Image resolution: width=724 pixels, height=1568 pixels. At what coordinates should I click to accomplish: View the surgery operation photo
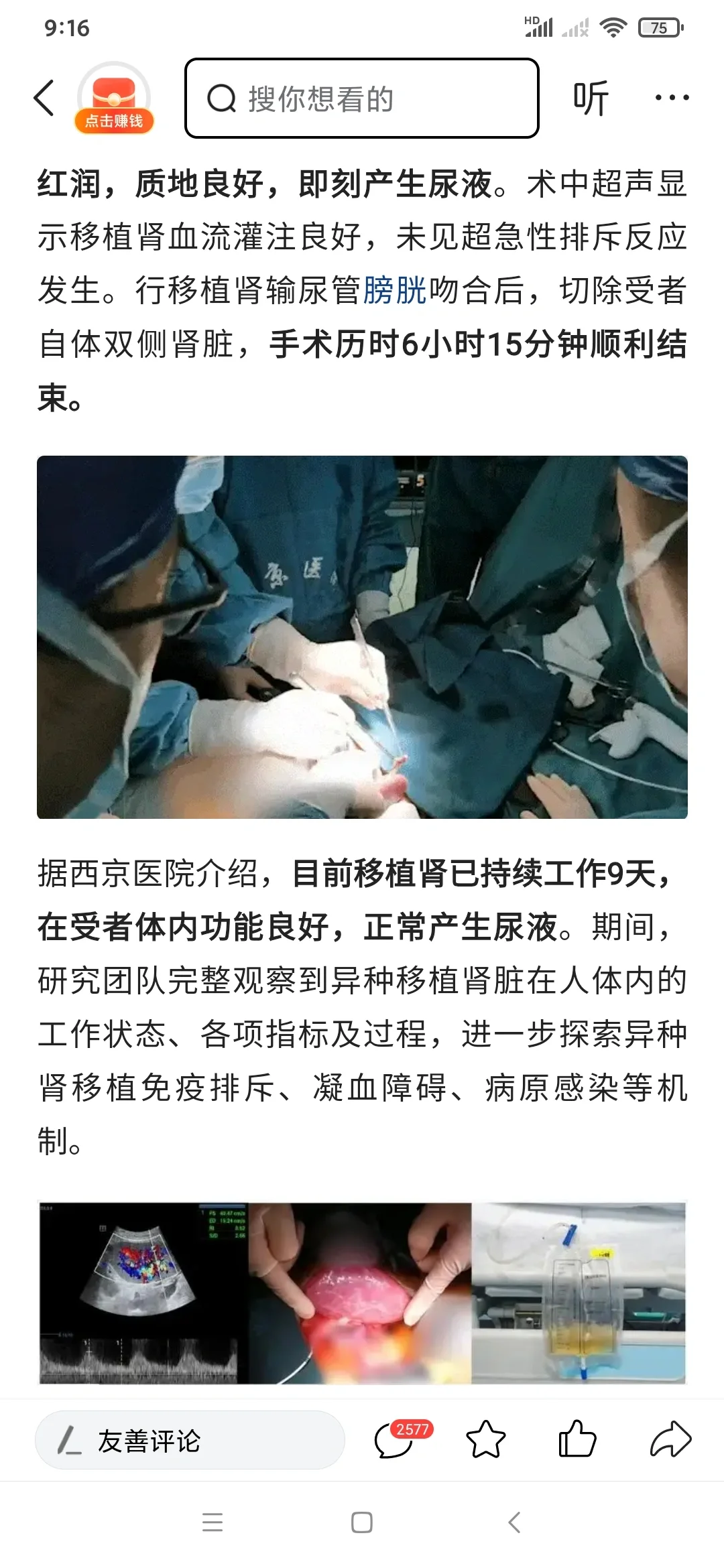coord(362,637)
